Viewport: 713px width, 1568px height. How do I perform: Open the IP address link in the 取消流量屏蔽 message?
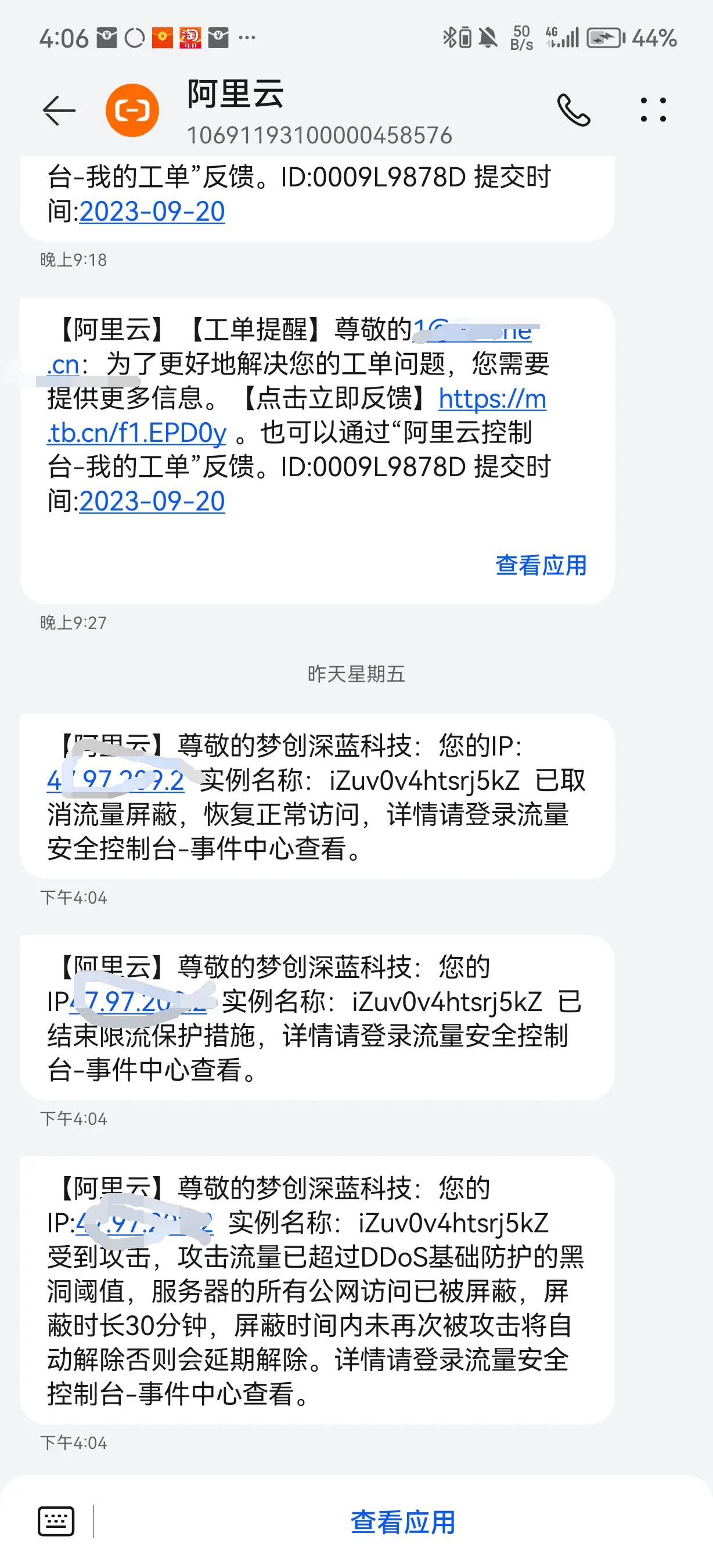[116, 782]
